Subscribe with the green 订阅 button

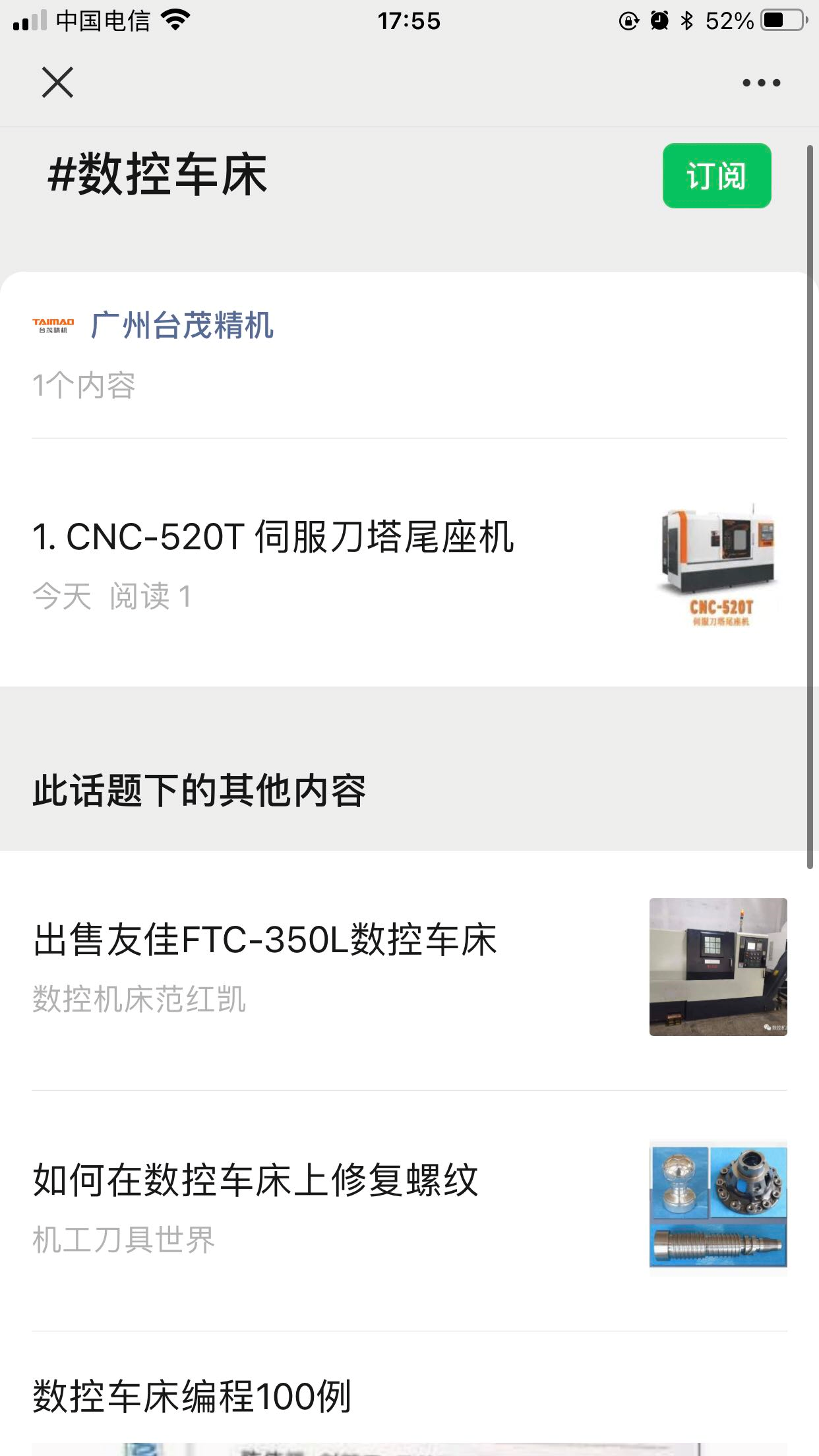click(x=716, y=176)
